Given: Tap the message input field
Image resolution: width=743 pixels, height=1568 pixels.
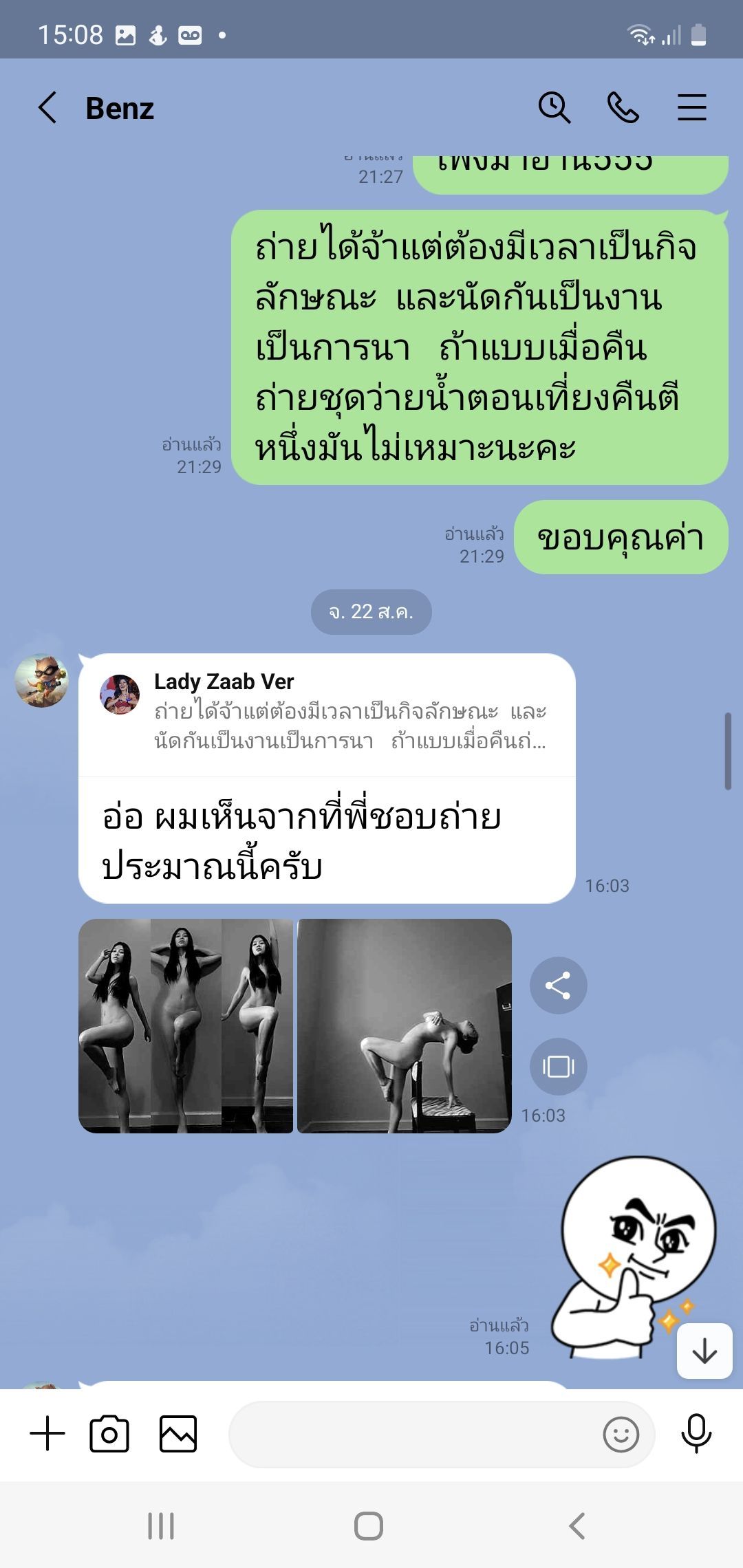Looking at the screenshot, I should coord(413,1434).
